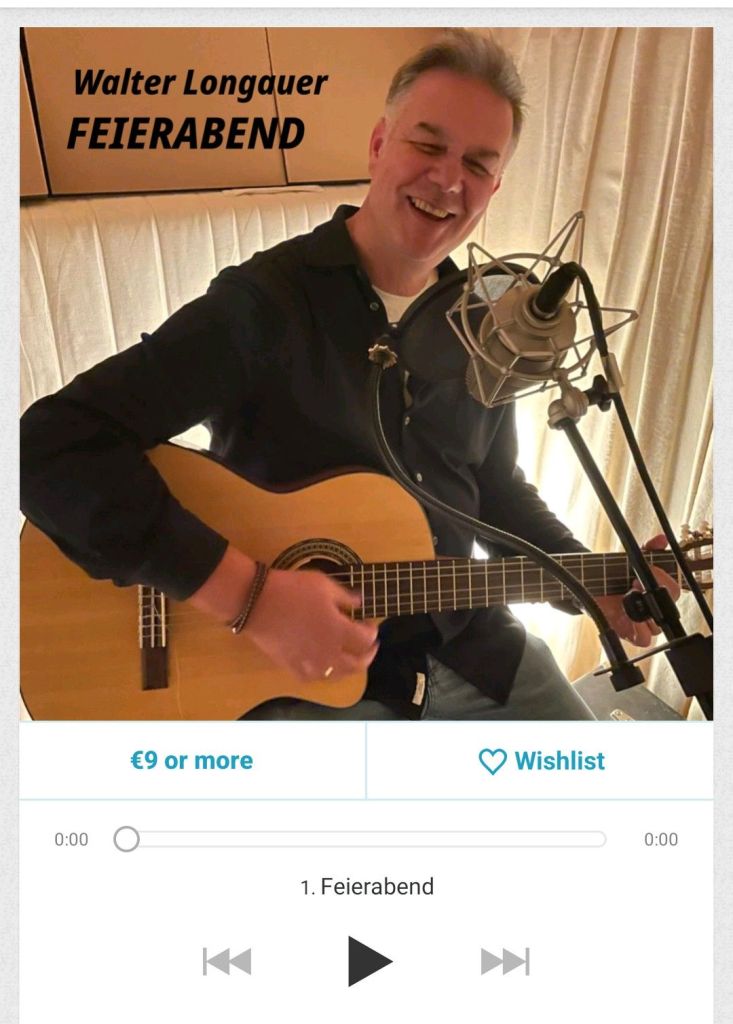The height and width of the screenshot is (1024, 733).
Task: Go to the previous track
Action: 227,962
